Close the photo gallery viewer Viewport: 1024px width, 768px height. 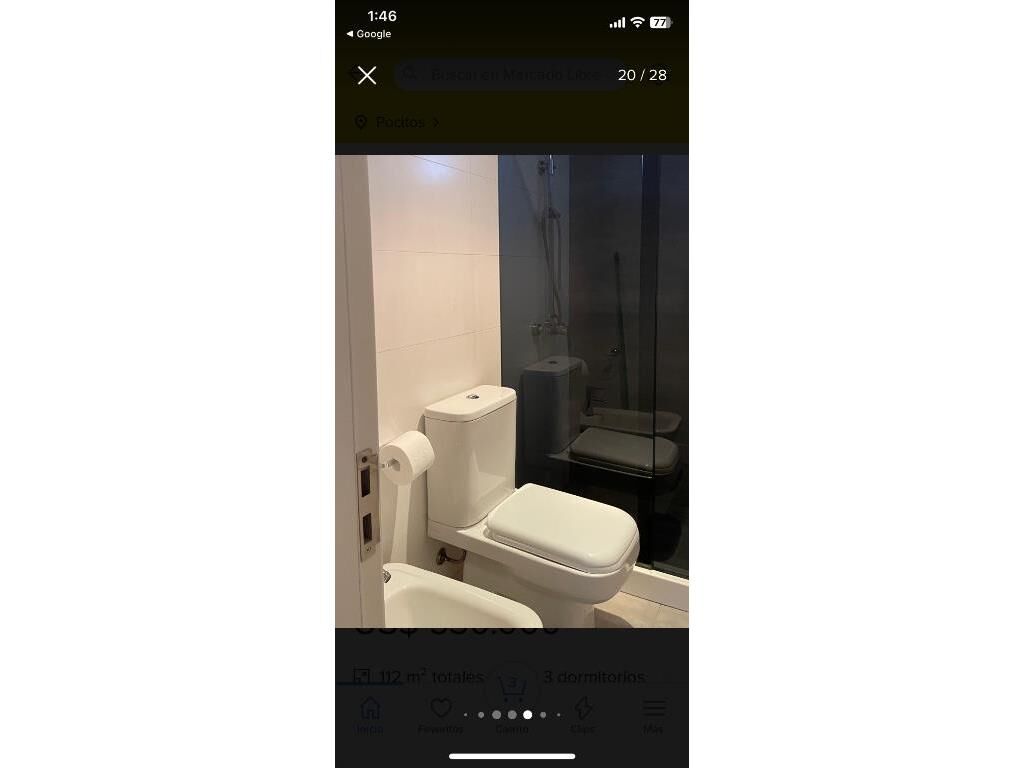[x=367, y=75]
